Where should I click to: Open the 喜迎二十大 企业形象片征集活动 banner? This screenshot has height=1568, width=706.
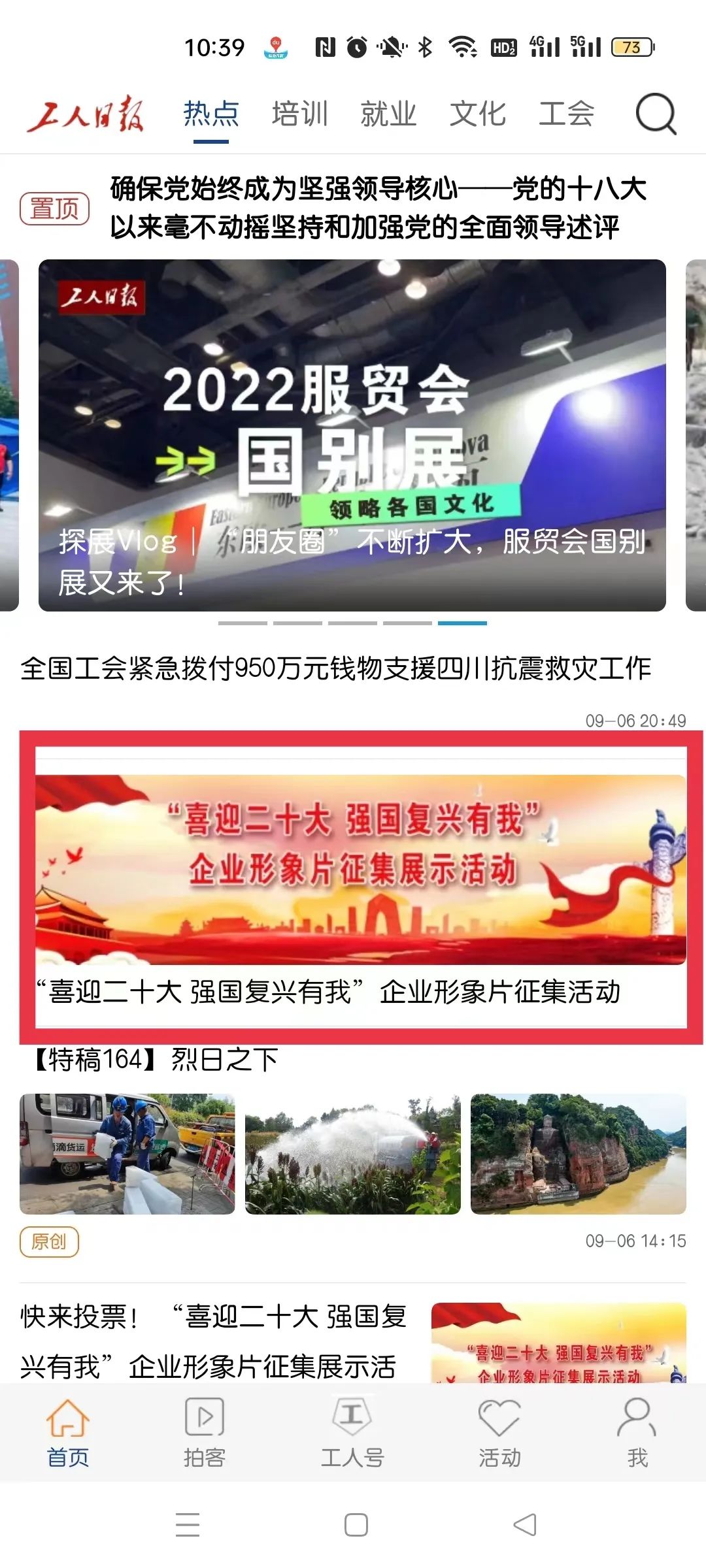tap(360, 887)
